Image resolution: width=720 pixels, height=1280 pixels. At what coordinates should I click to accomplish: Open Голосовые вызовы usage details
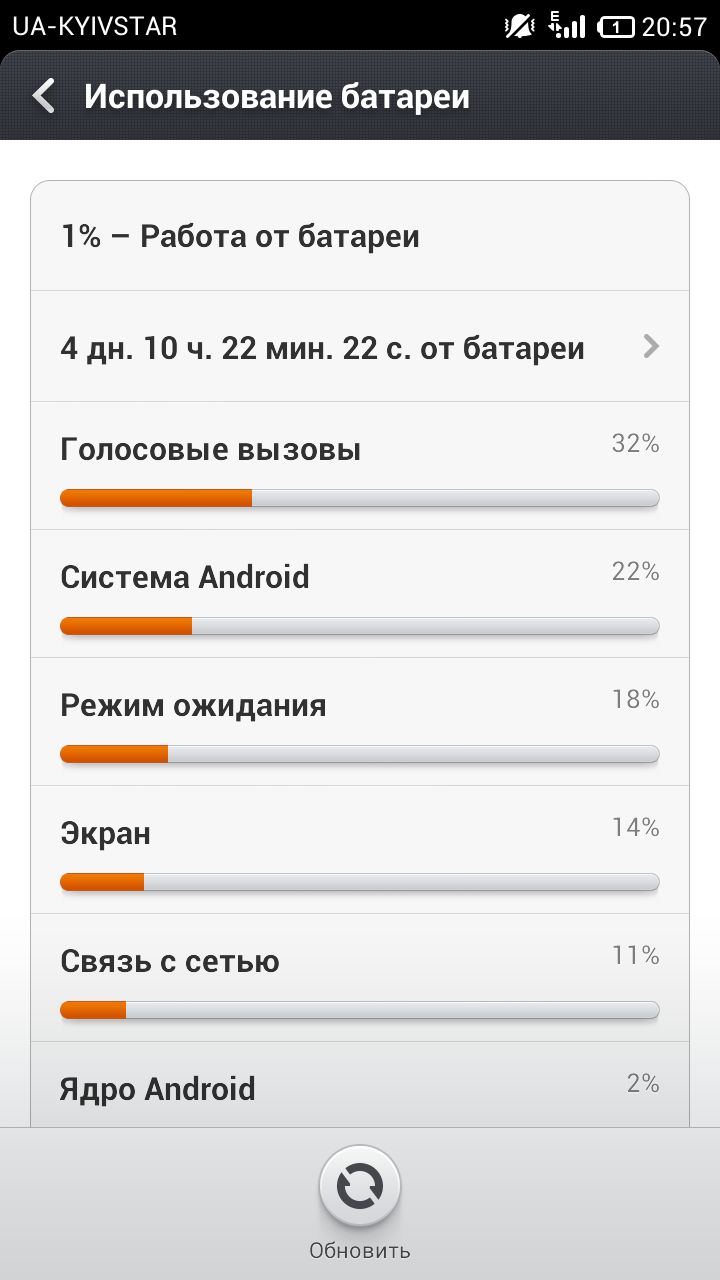click(x=360, y=466)
